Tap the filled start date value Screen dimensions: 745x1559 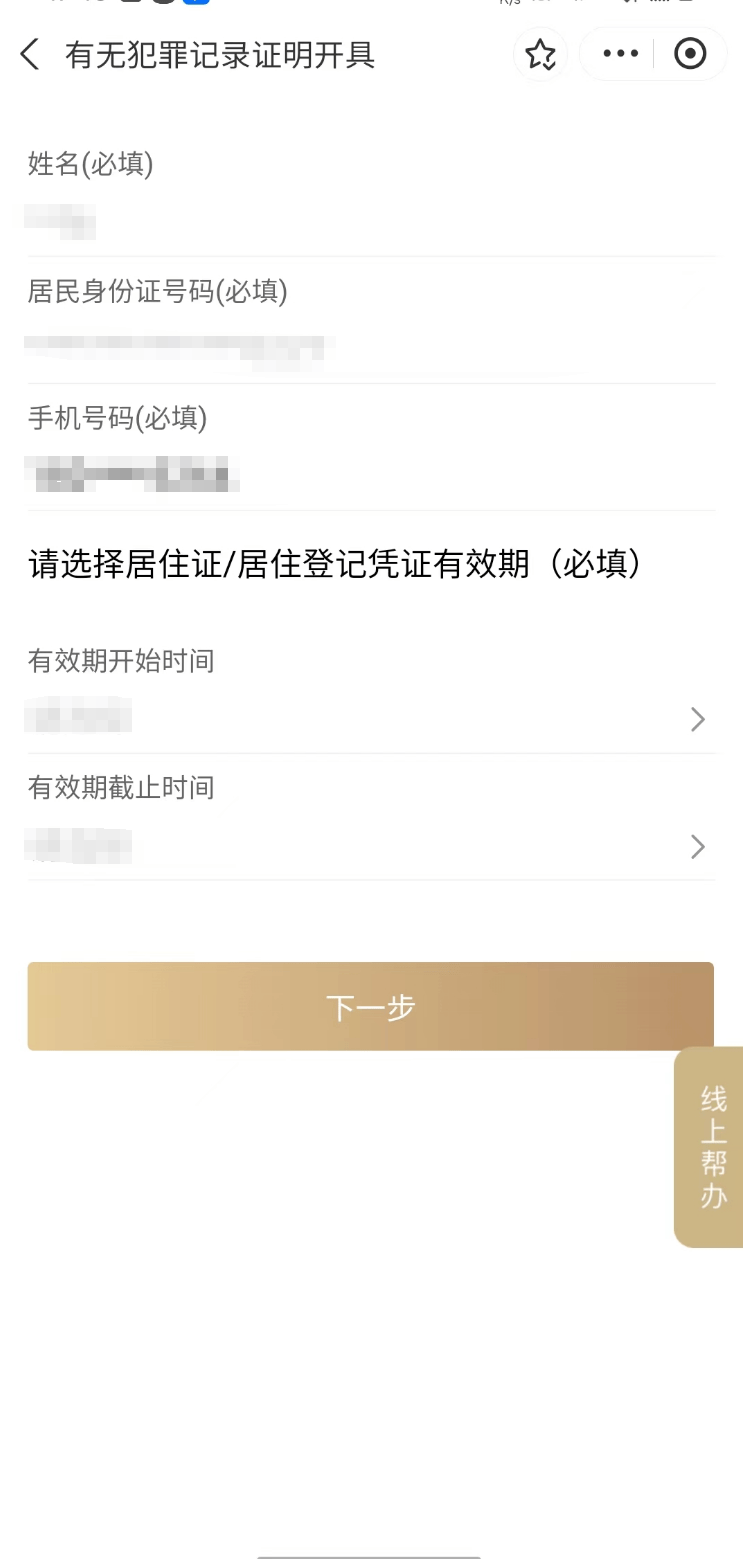pos(78,716)
